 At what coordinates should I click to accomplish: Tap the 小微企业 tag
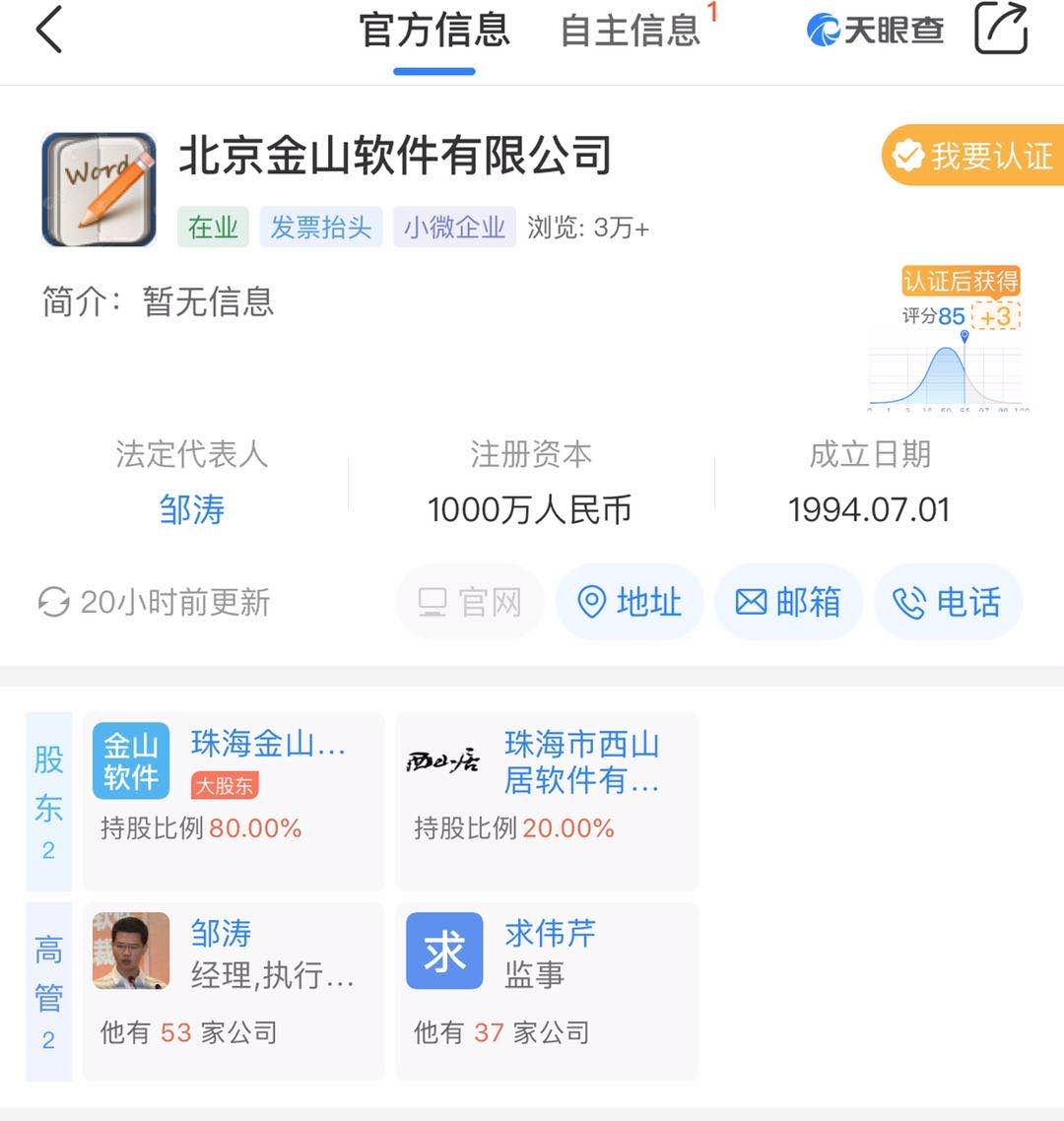(454, 228)
